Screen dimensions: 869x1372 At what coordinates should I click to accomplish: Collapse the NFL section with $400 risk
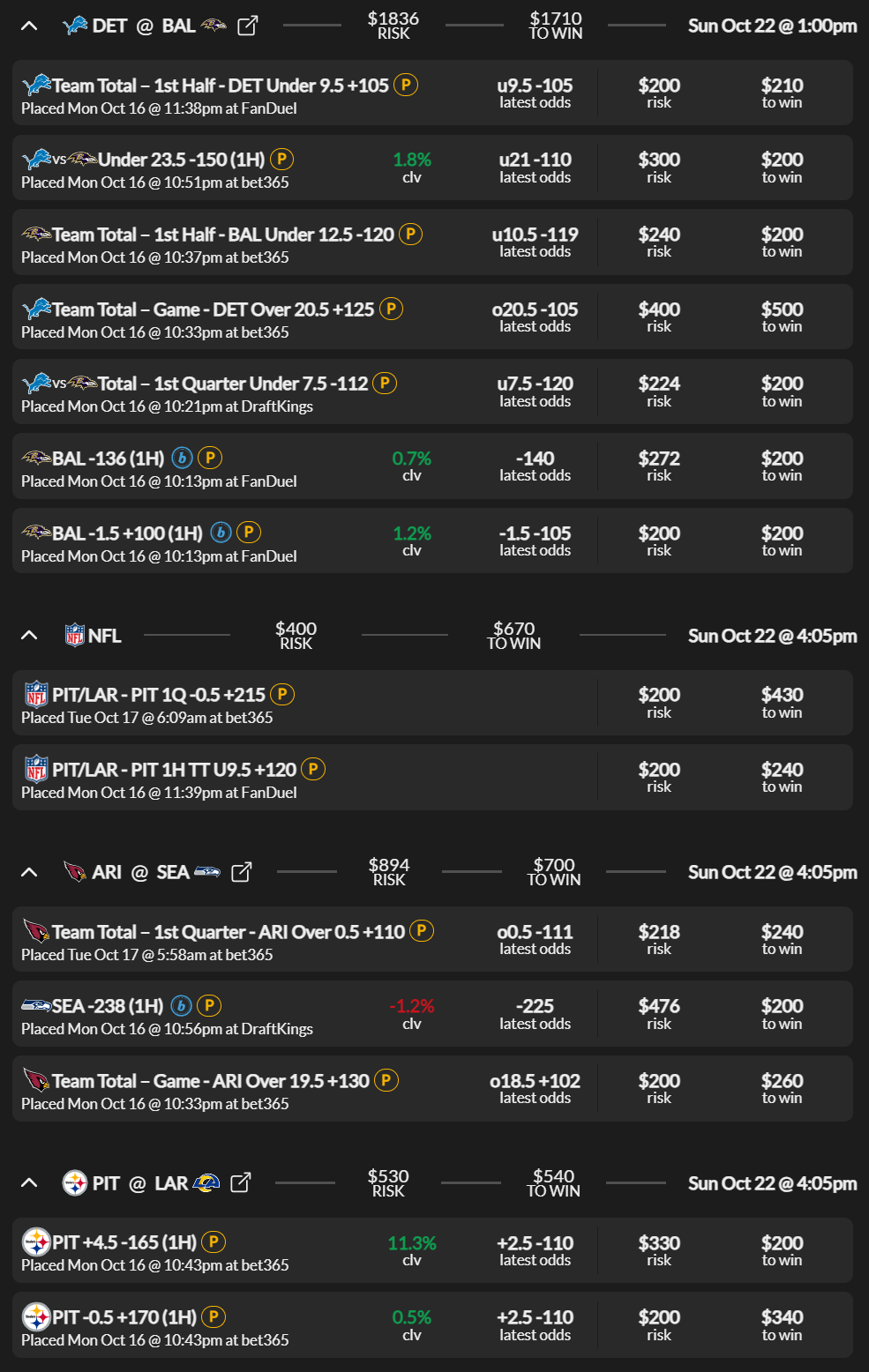(x=28, y=635)
